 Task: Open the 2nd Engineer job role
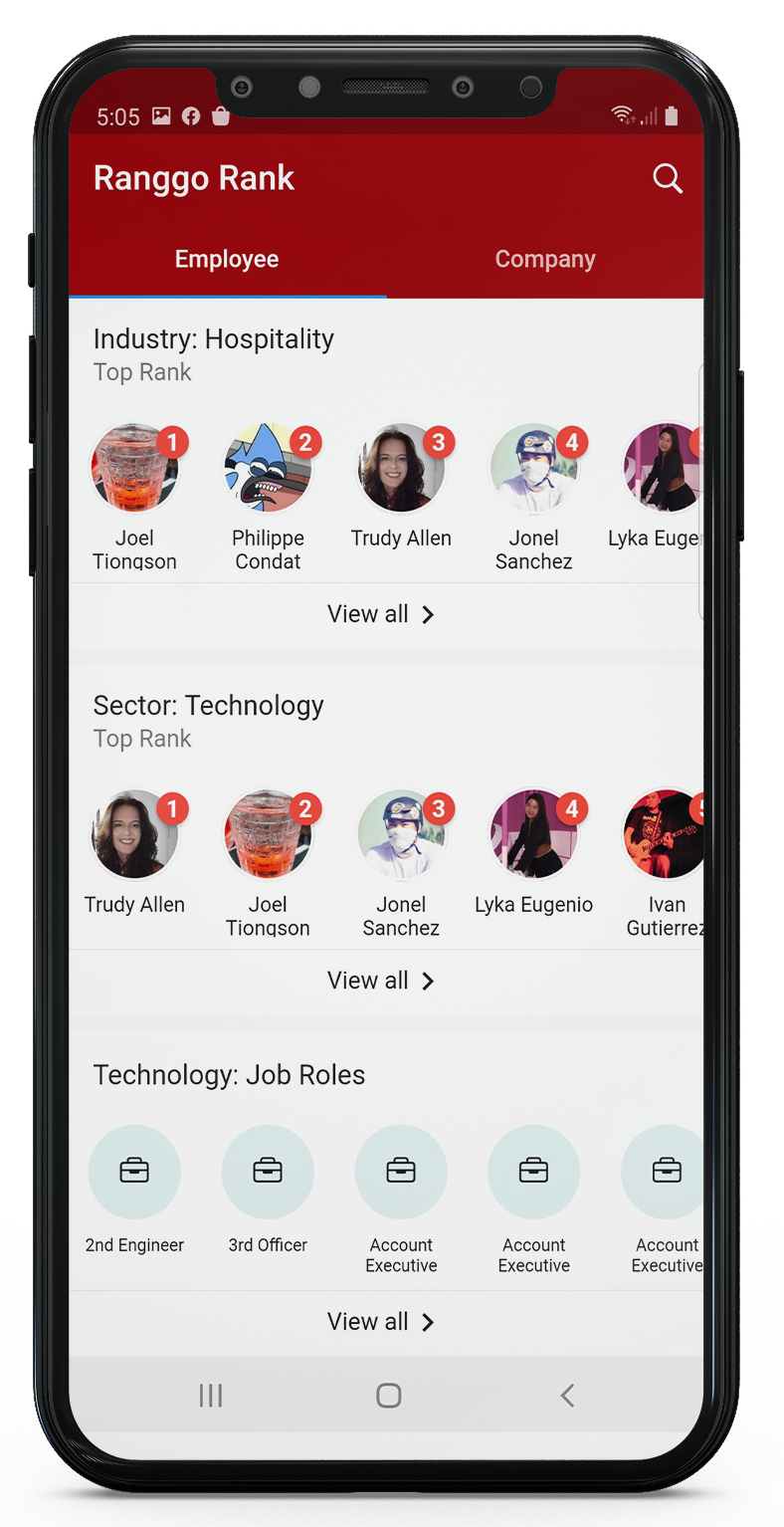click(135, 1172)
